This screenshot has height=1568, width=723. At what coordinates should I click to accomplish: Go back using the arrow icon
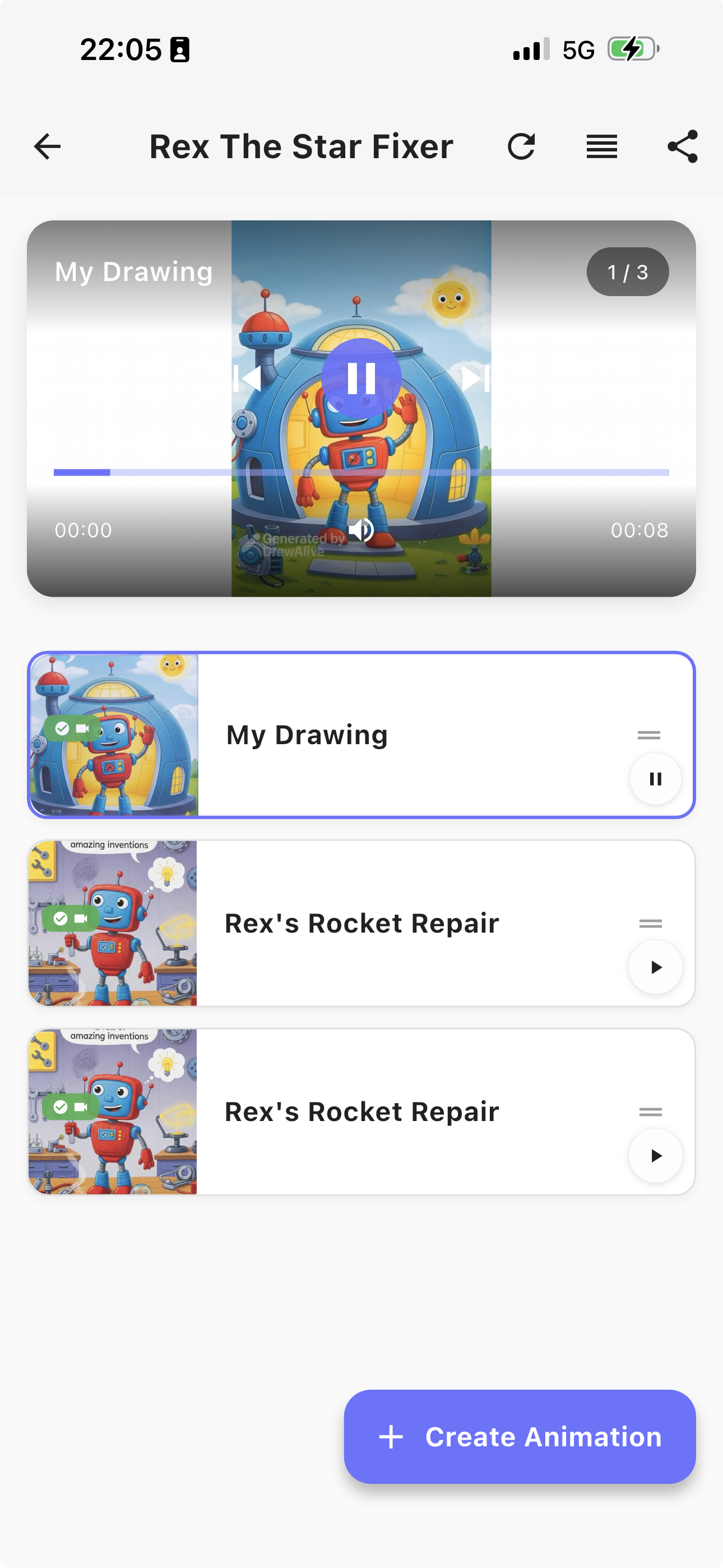pos(48,147)
